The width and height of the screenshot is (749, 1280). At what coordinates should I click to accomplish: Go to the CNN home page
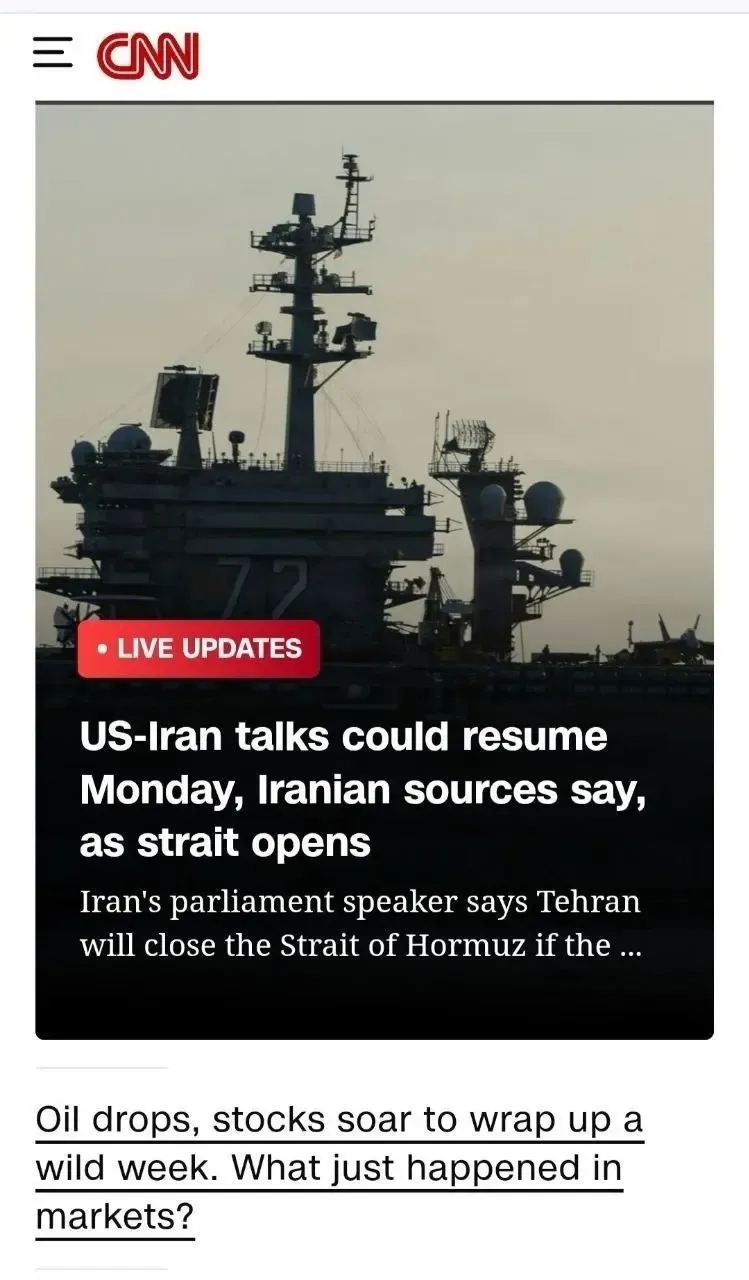click(148, 55)
